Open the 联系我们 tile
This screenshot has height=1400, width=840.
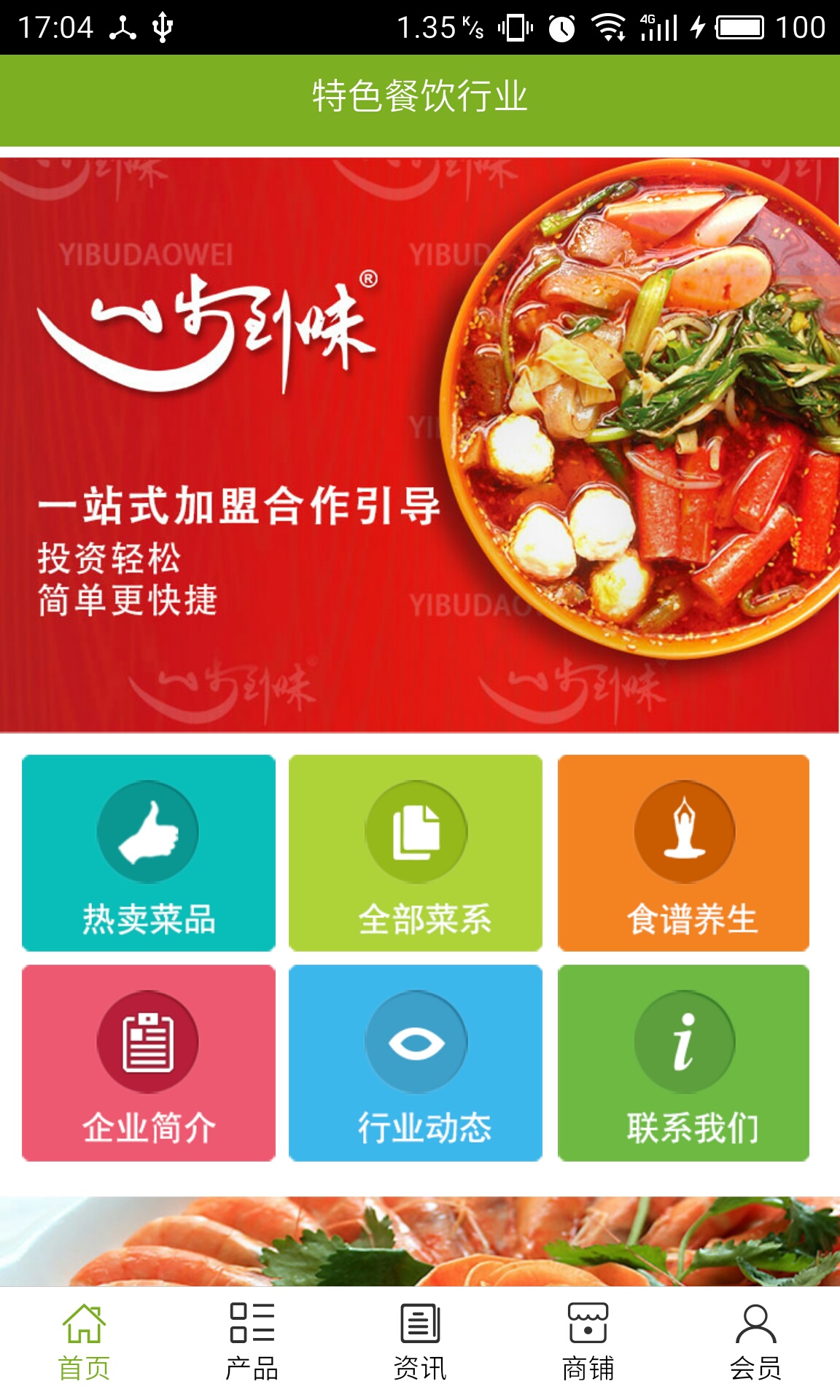[x=683, y=1062]
